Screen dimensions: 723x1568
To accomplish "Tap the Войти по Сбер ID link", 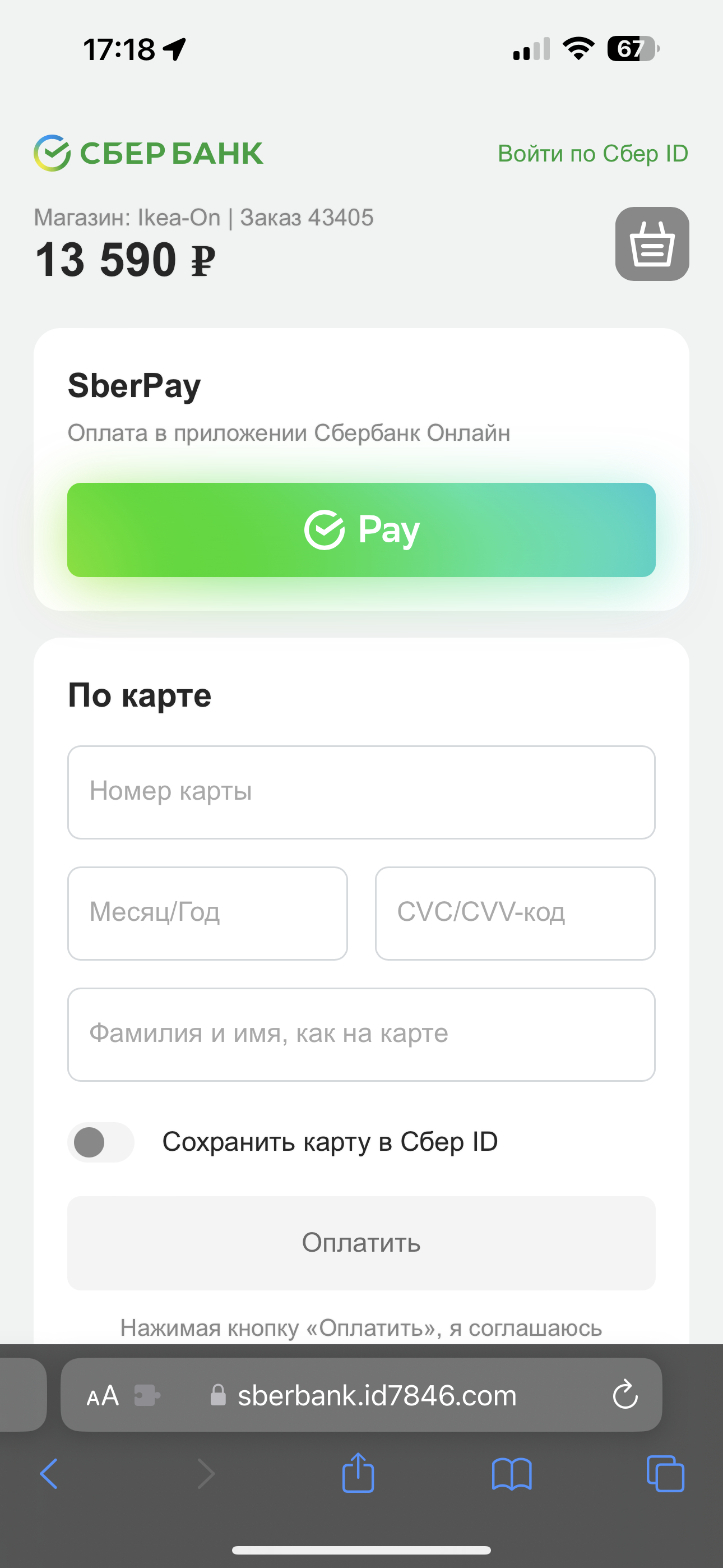I will tap(592, 154).
